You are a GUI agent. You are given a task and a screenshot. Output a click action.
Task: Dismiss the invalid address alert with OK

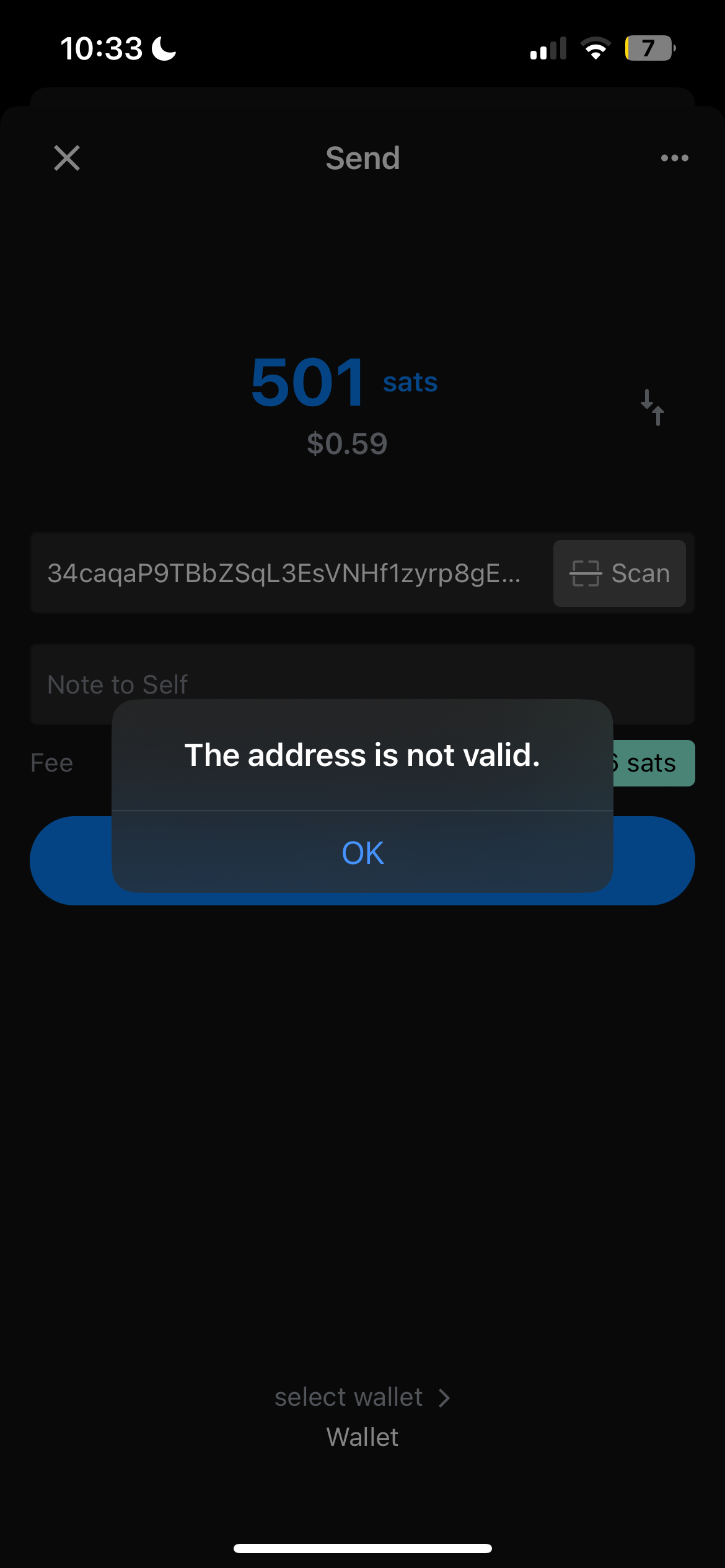tap(362, 852)
